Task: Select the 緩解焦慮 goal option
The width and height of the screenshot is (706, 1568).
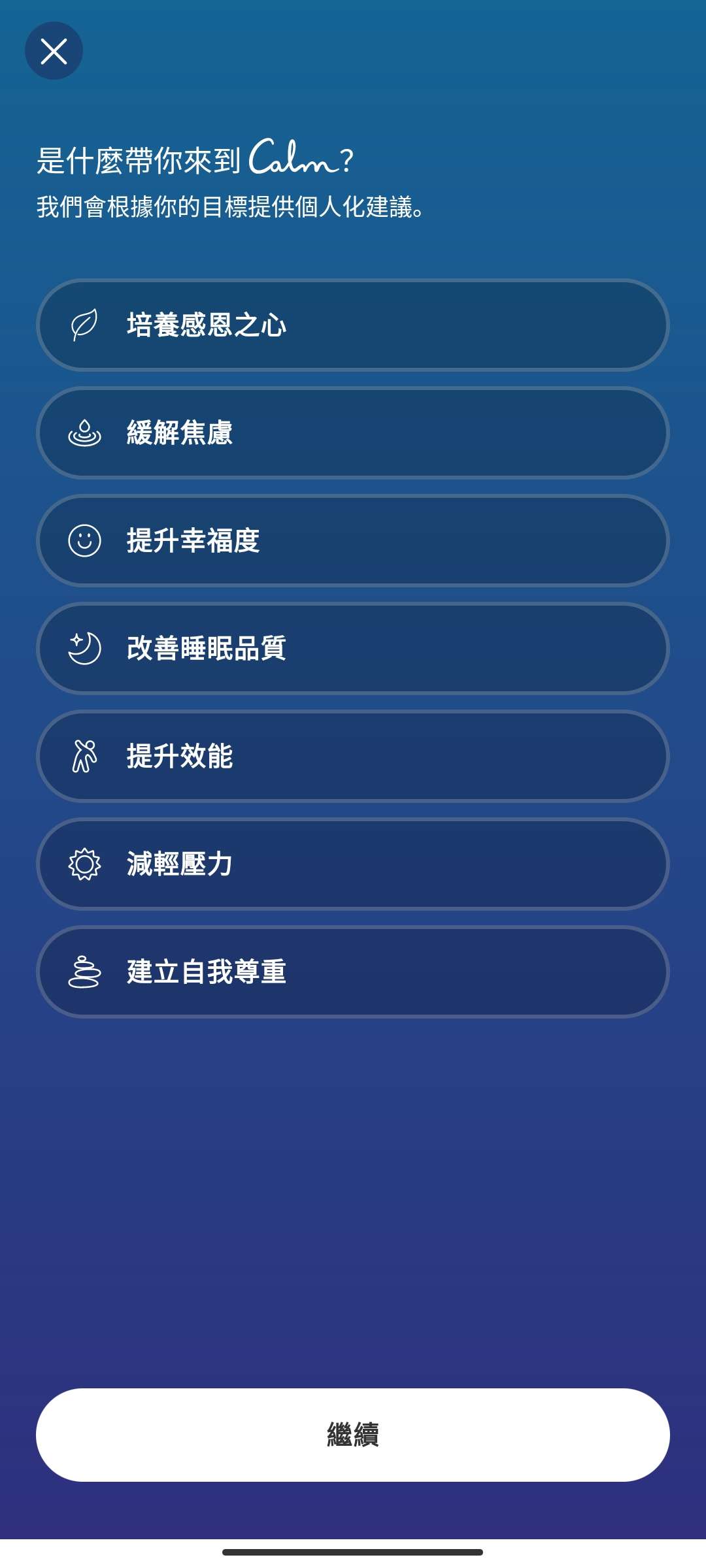Action: pyautogui.click(x=353, y=433)
